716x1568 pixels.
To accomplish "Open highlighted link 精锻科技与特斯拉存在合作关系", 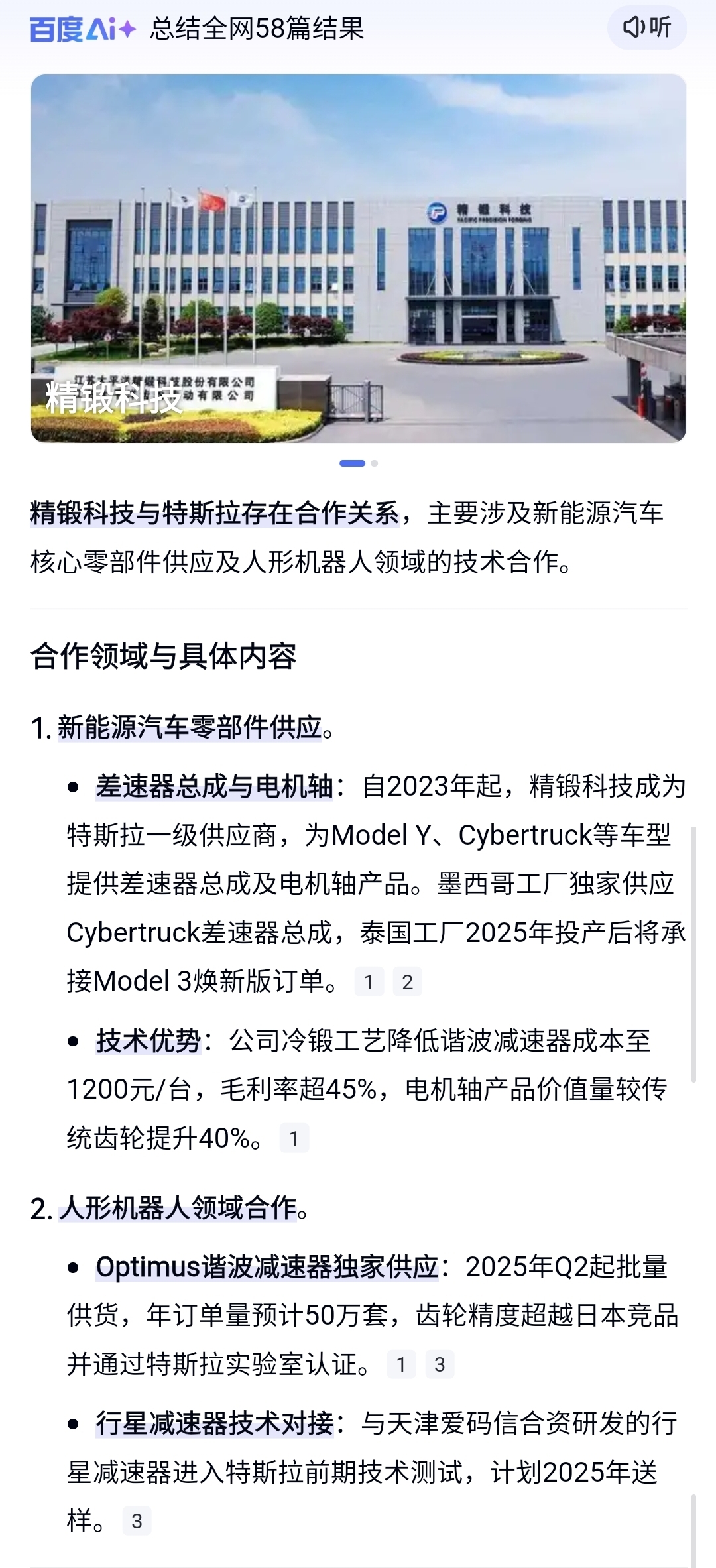I will 215,514.
